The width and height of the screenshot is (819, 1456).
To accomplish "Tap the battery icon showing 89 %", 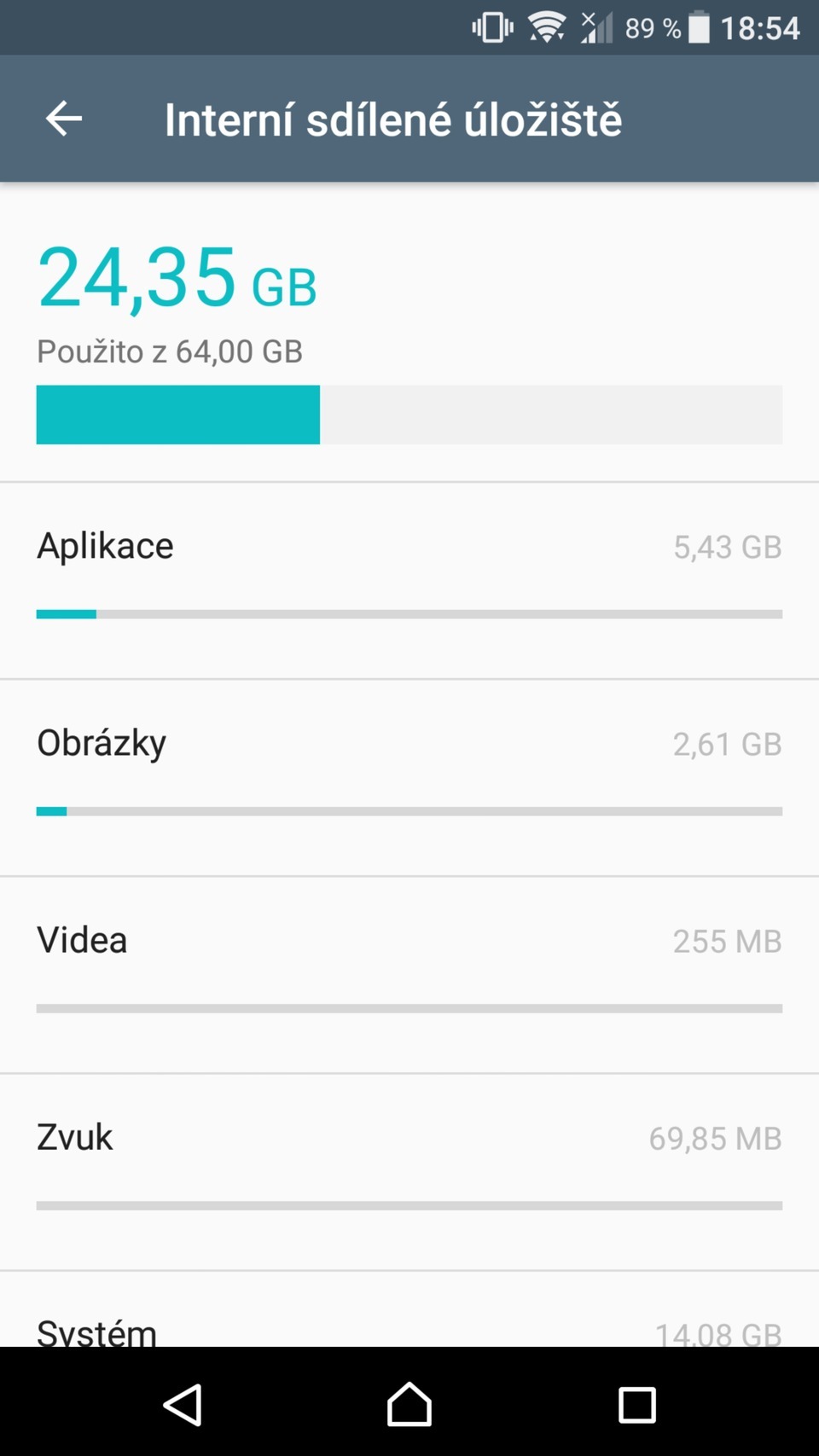I will 701,26.
